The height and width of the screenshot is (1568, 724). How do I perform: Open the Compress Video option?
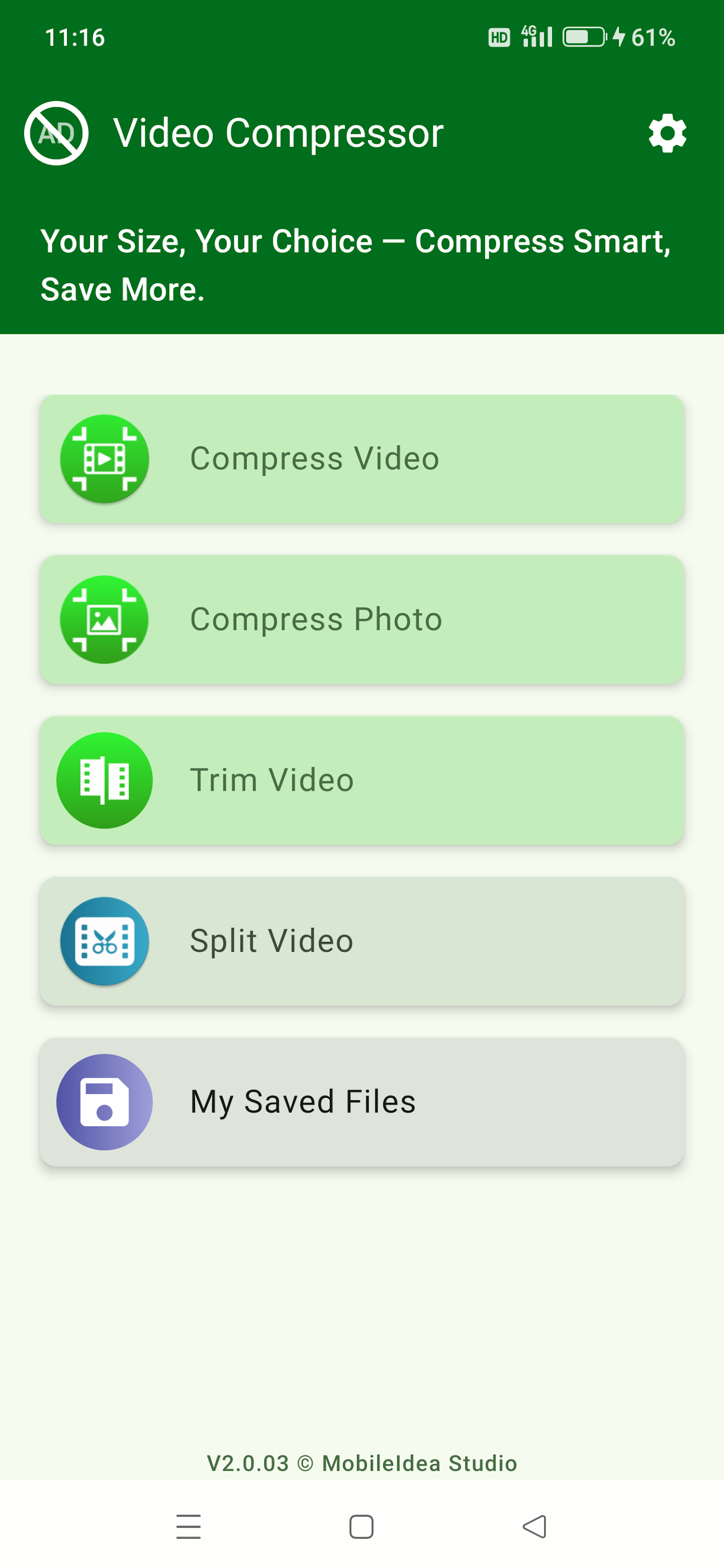362,458
